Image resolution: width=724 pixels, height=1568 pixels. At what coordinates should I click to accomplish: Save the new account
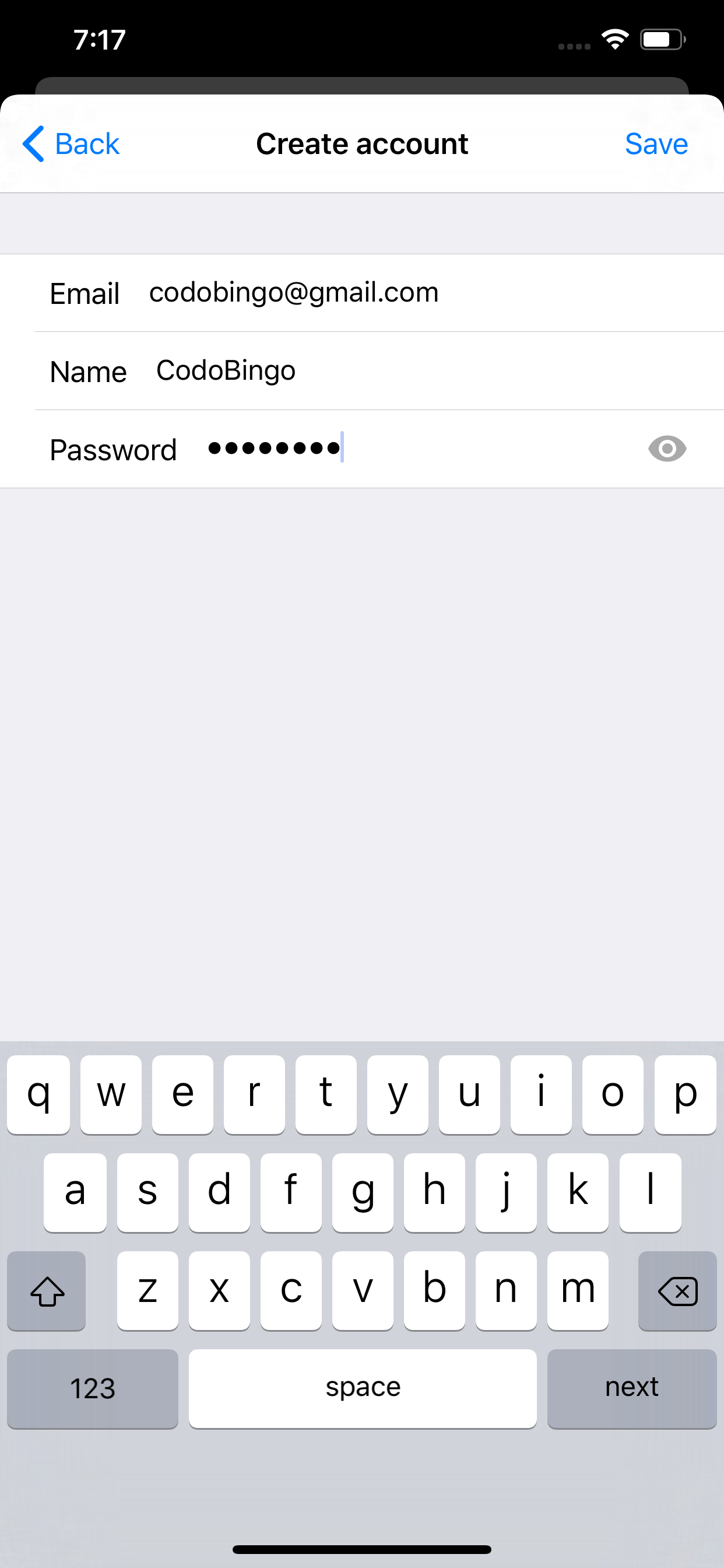point(656,144)
